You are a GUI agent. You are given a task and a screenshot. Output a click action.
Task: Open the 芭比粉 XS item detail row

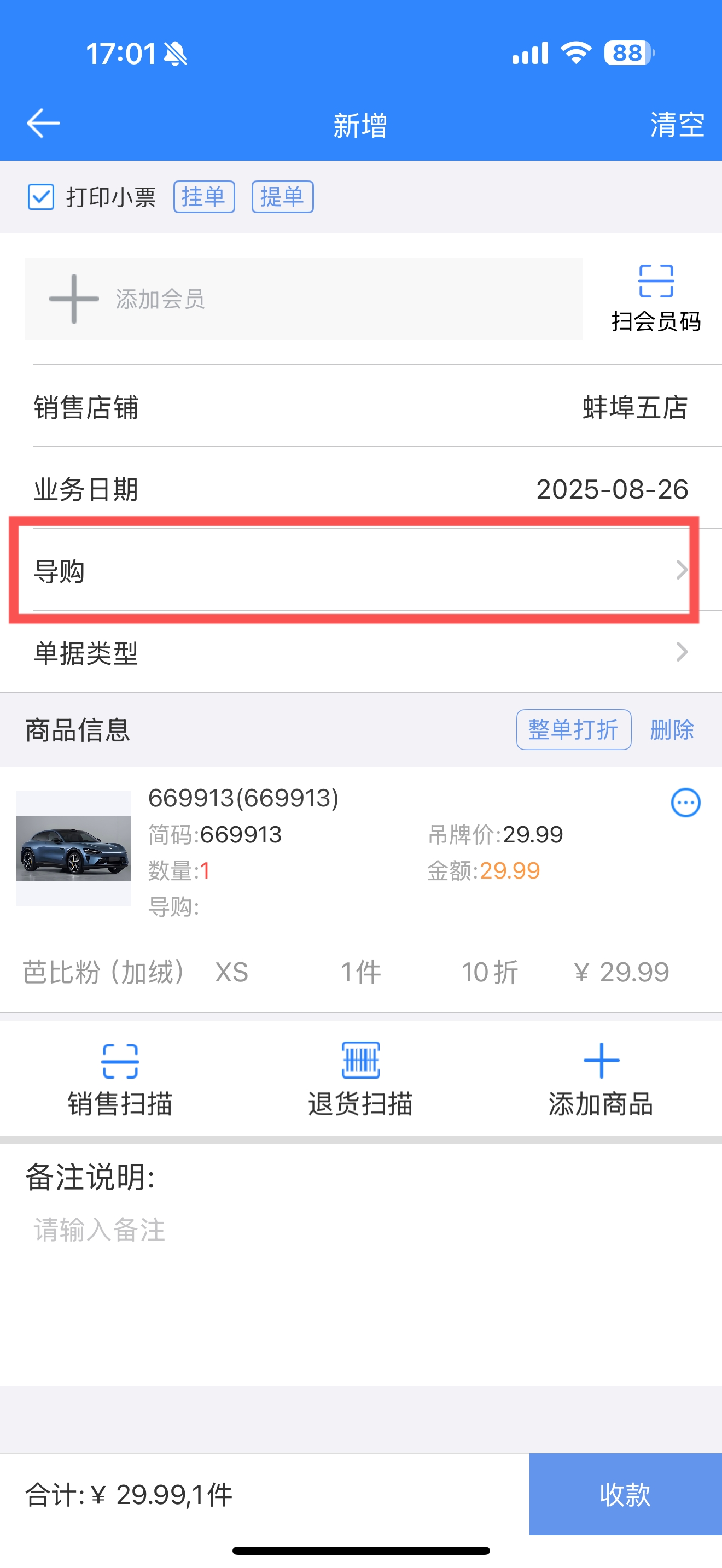click(361, 972)
